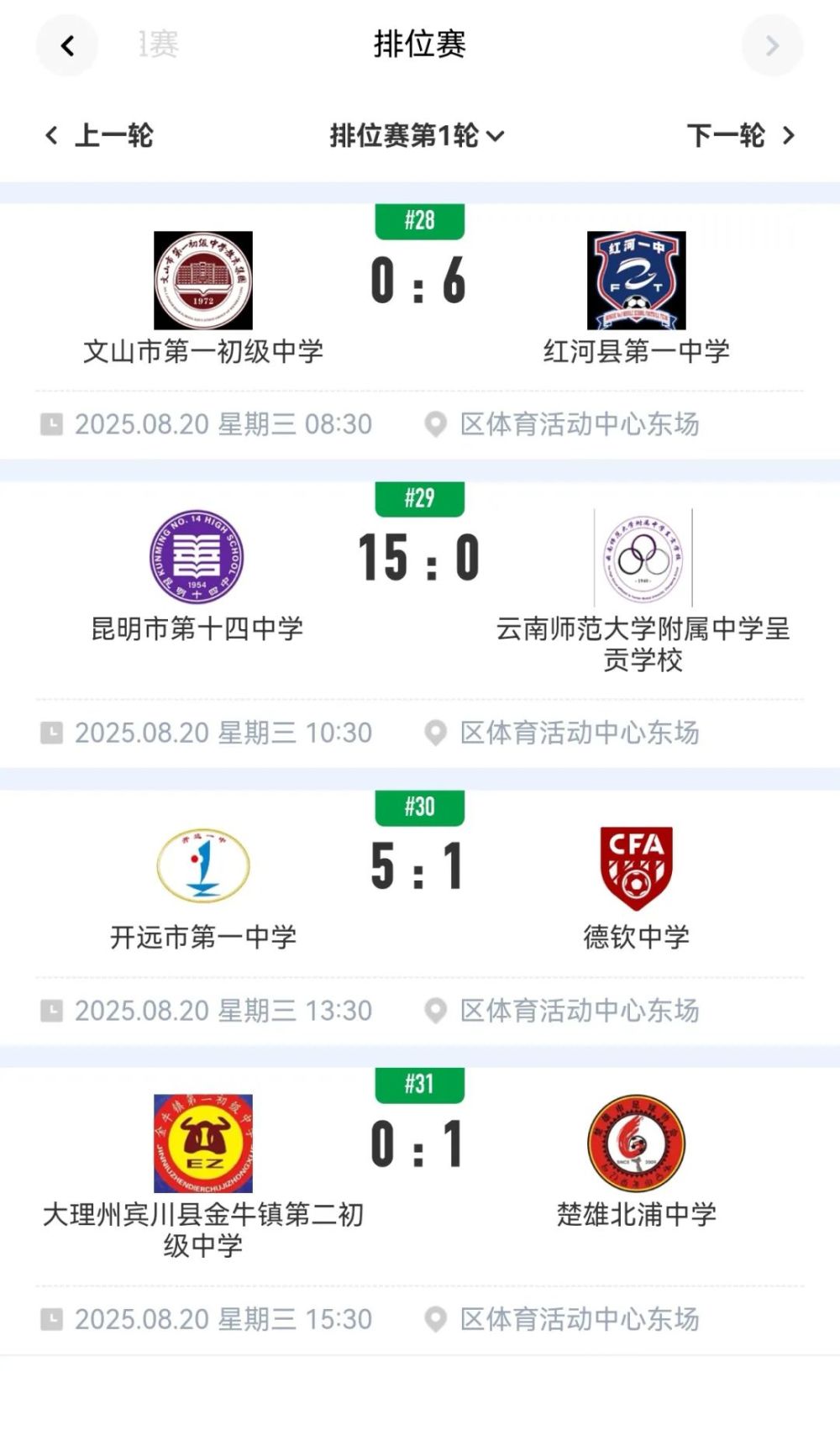The image size is (840, 1435).
Task: Go to the next round (下一轮)
Action: (741, 135)
